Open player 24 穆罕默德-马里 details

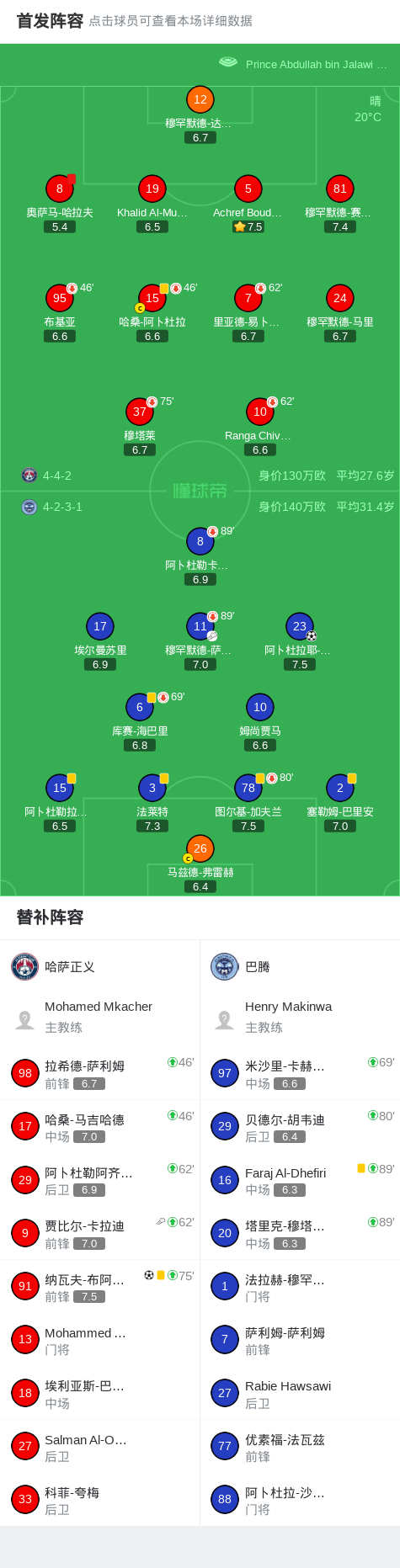(x=340, y=313)
